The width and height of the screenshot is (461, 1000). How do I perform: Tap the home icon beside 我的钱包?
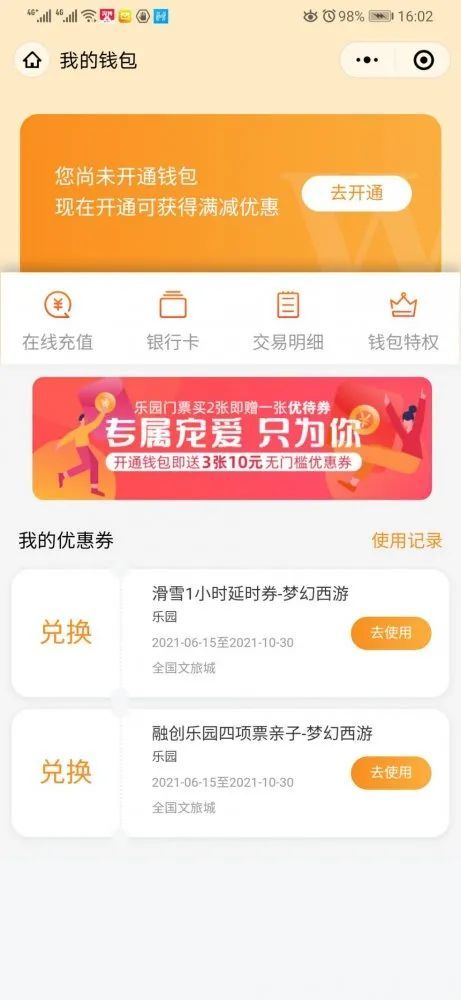(x=32, y=61)
